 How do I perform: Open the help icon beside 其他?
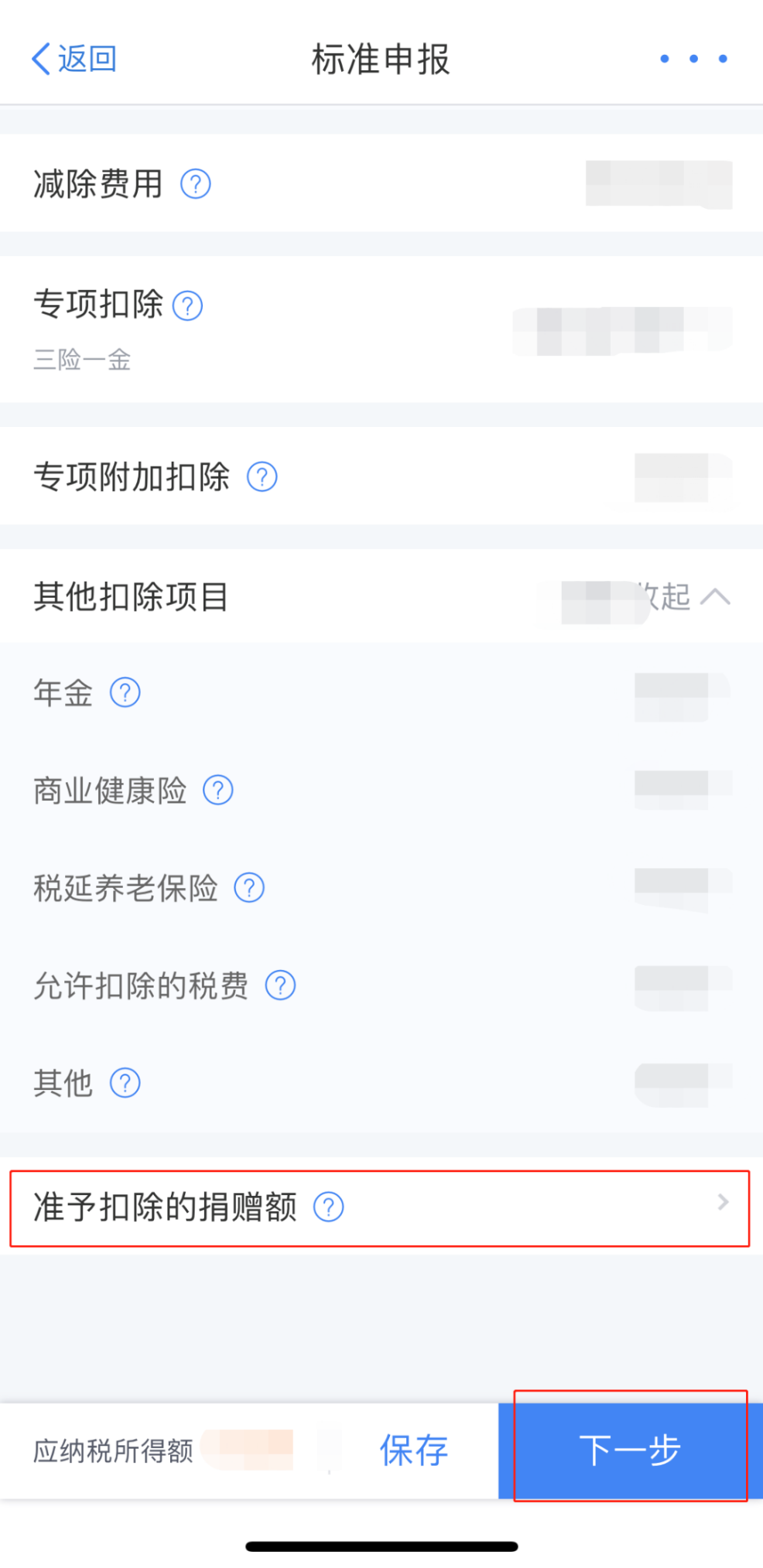[x=125, y=1083]
